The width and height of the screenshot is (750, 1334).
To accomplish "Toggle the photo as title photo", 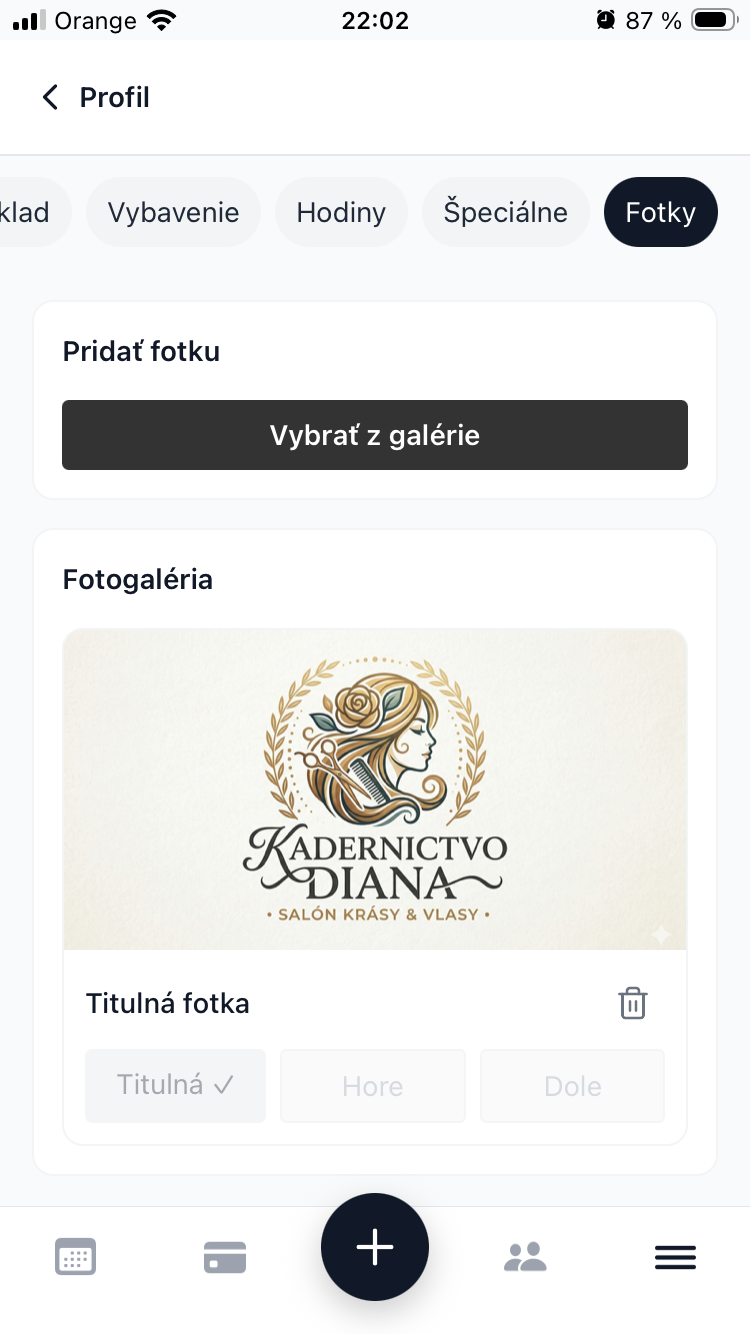I will (x=175, y=1086).
